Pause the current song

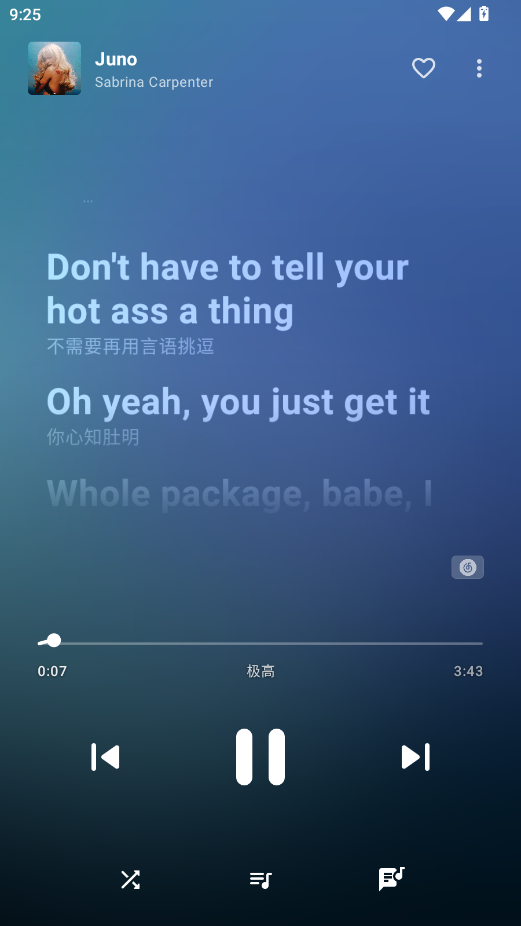coord(260,757)
